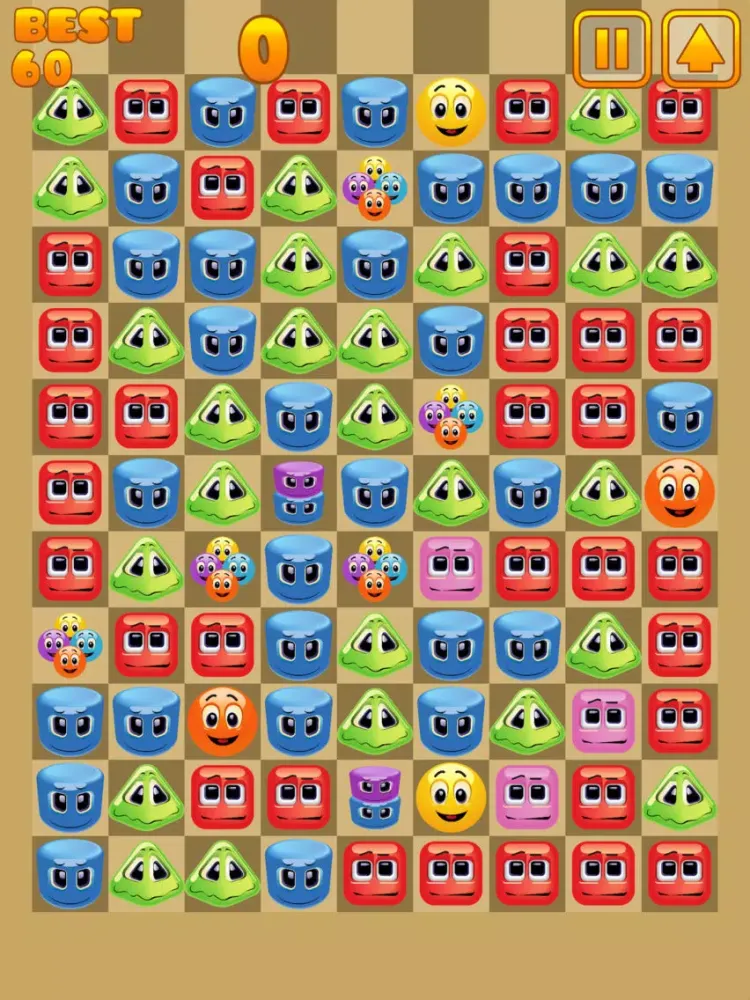This screenshot has width=750, height=1000.
Task: Tap the orange up arrow button
Action: [700, 49]
